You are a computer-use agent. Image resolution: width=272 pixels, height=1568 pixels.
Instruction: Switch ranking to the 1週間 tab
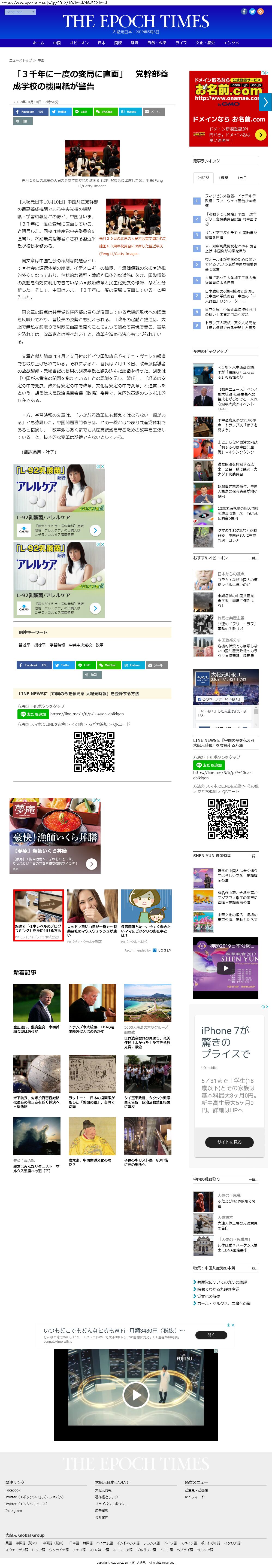pyautogui.click(x=223, y=178)
